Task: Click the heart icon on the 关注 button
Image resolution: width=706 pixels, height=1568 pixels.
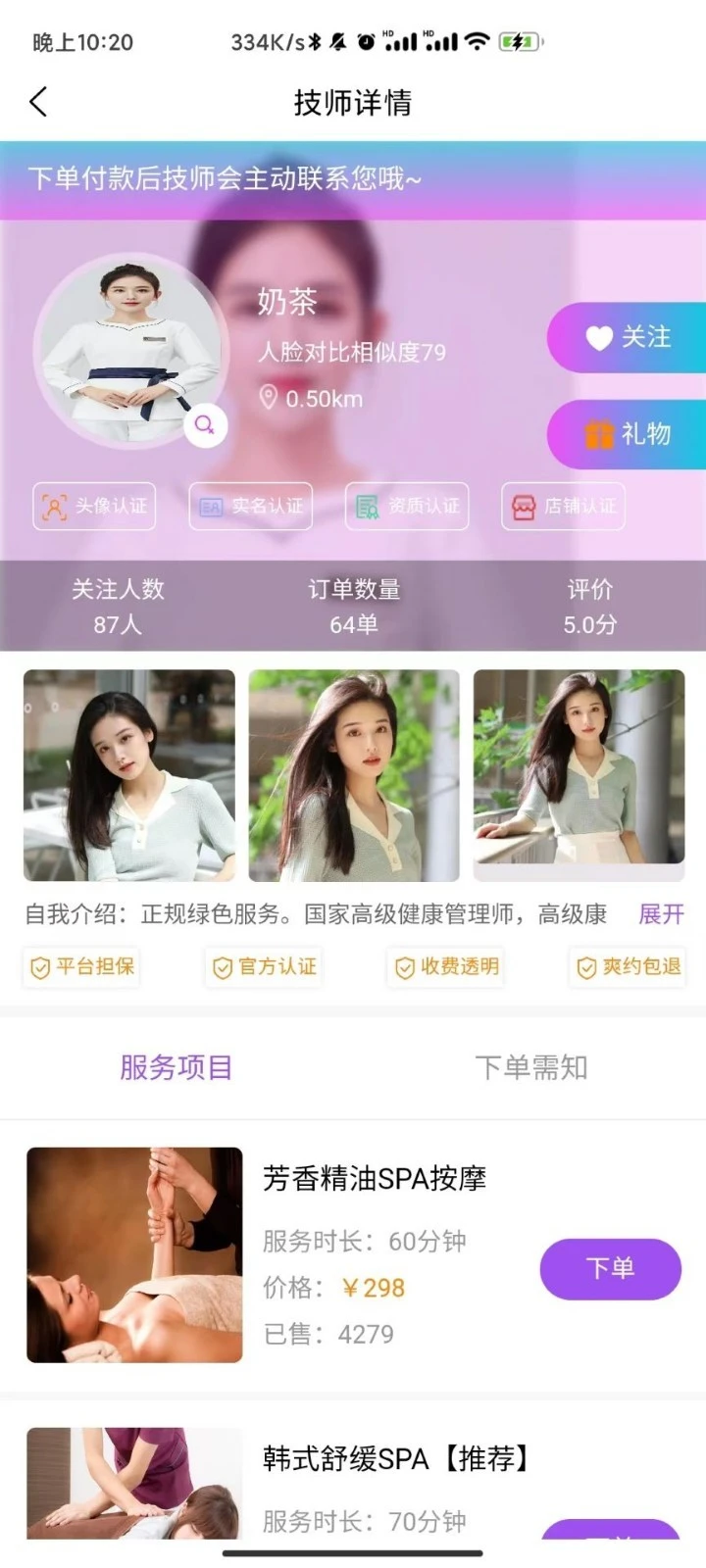Action: point(598,337)
